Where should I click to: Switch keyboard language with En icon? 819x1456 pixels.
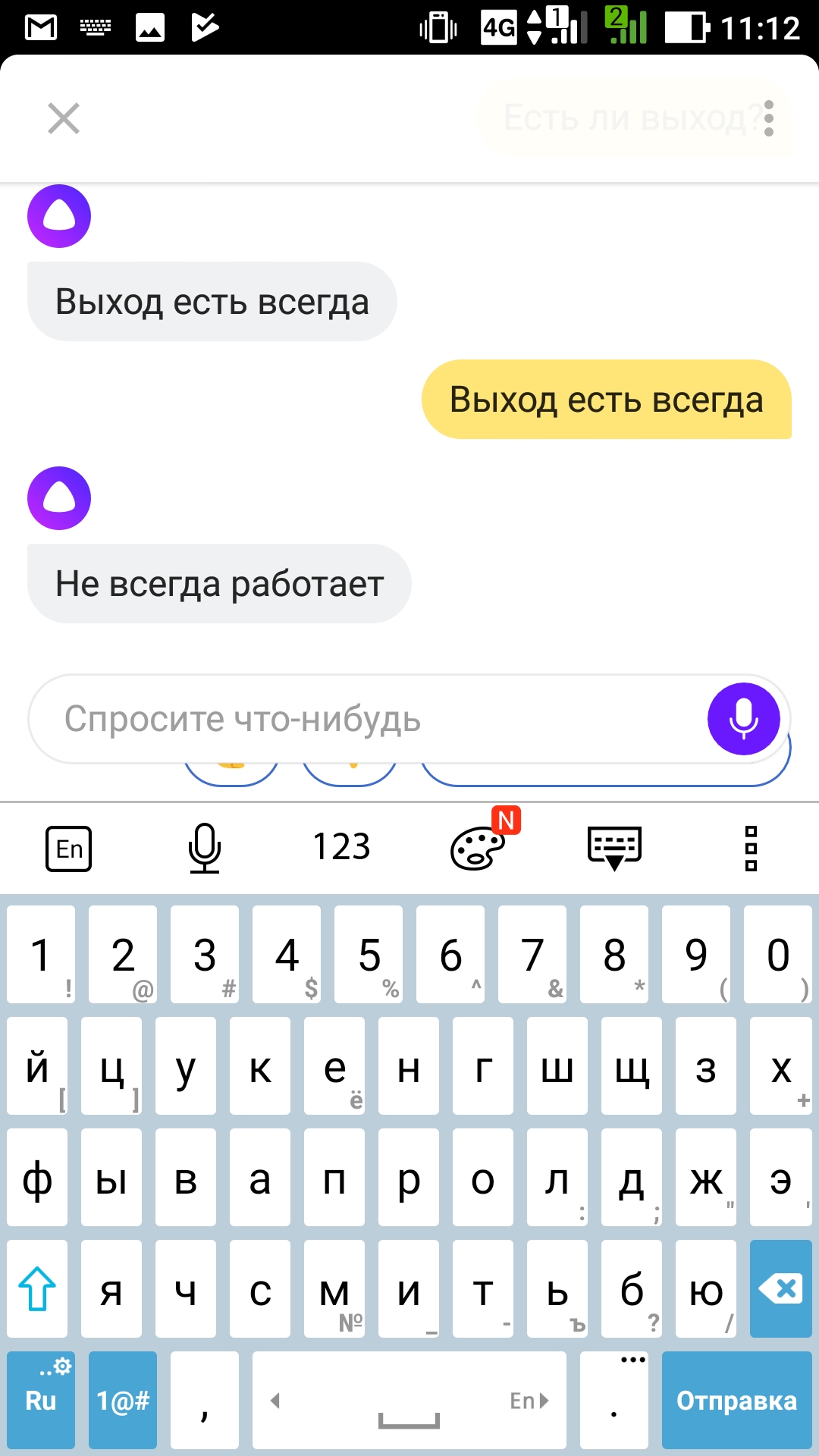coord(69,849)
